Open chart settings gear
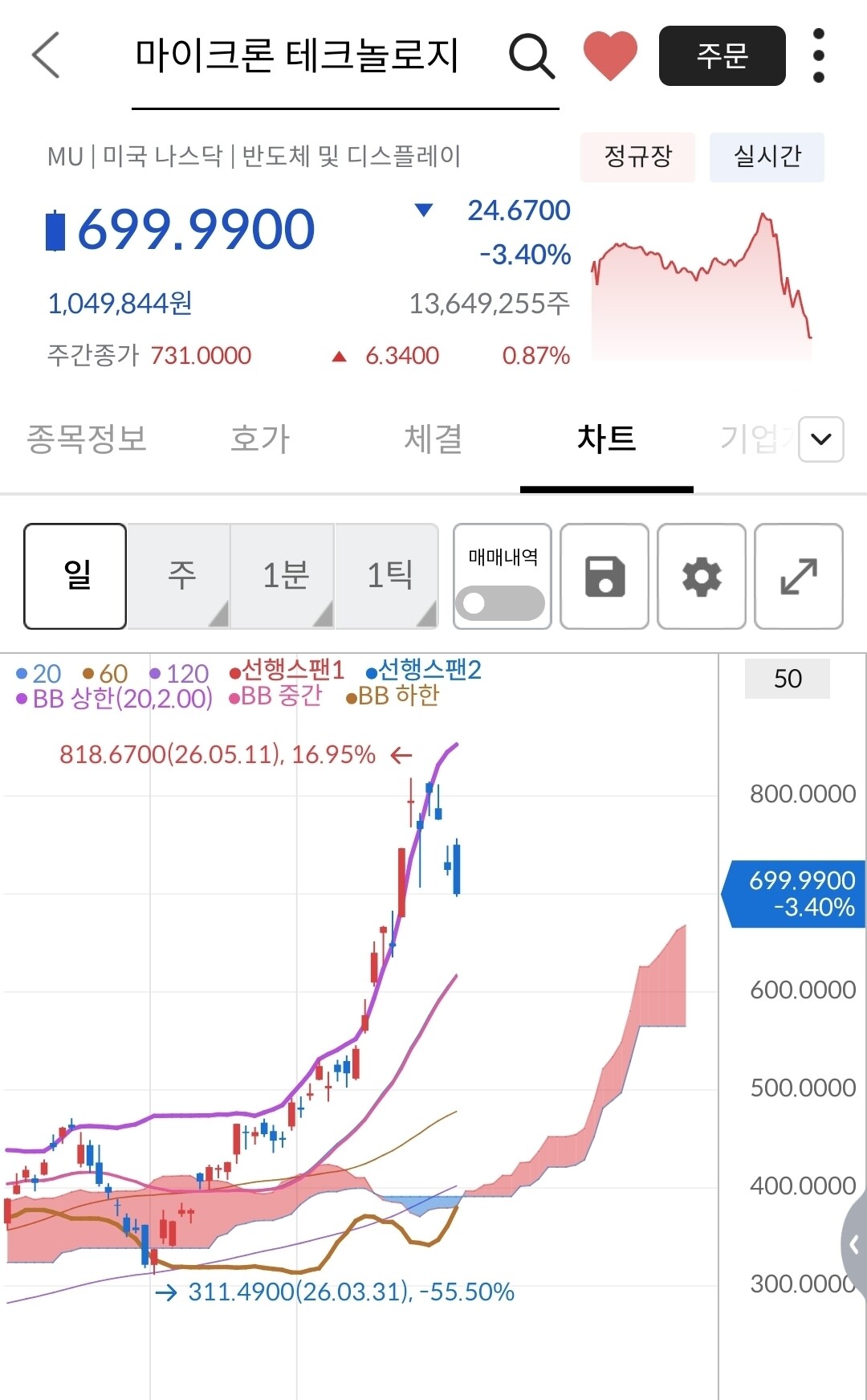The height and width of the screenshot is (1400, 867). pos(702,576)
